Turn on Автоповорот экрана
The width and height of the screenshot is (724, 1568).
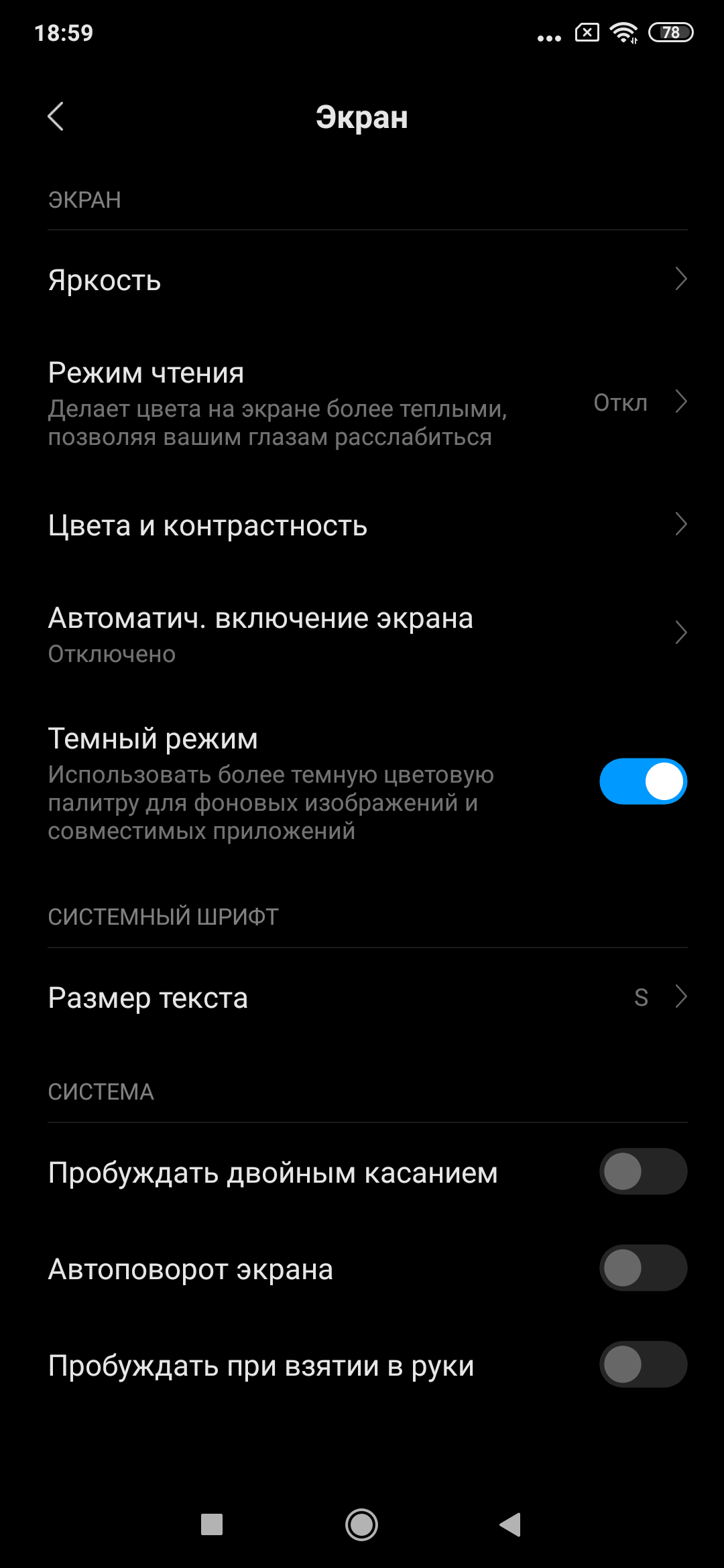pos(642,1268)
